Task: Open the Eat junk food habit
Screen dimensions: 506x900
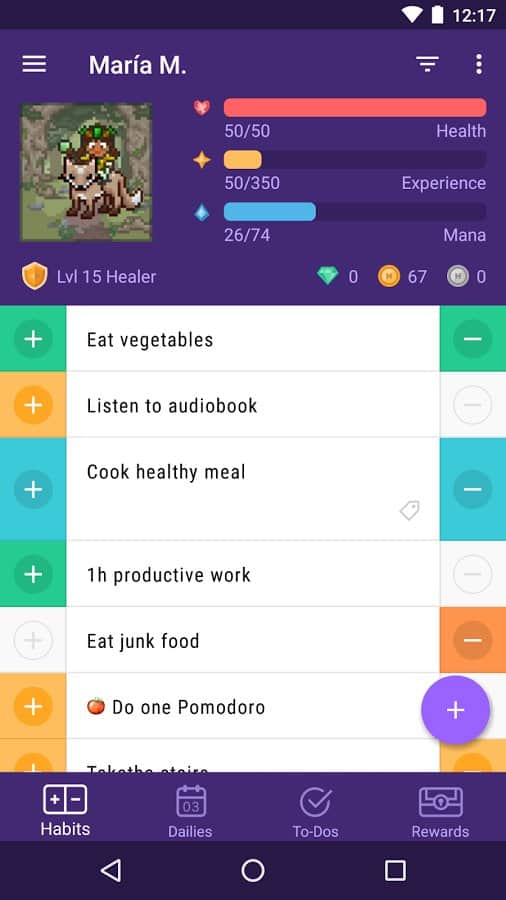Action: coord(253,640)
